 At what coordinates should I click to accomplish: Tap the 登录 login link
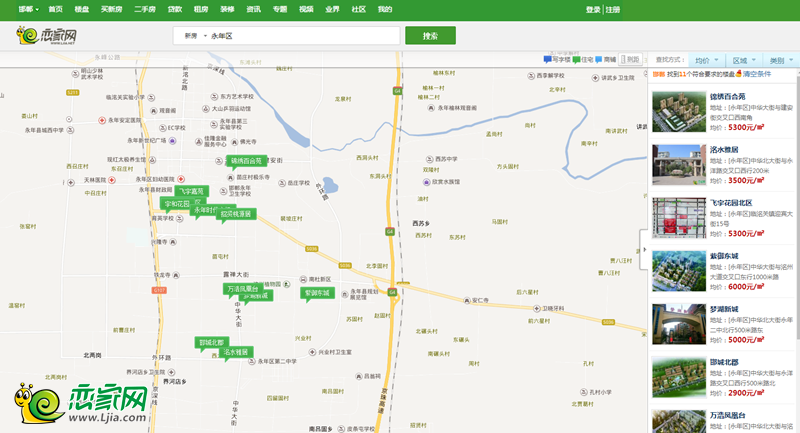593,9
